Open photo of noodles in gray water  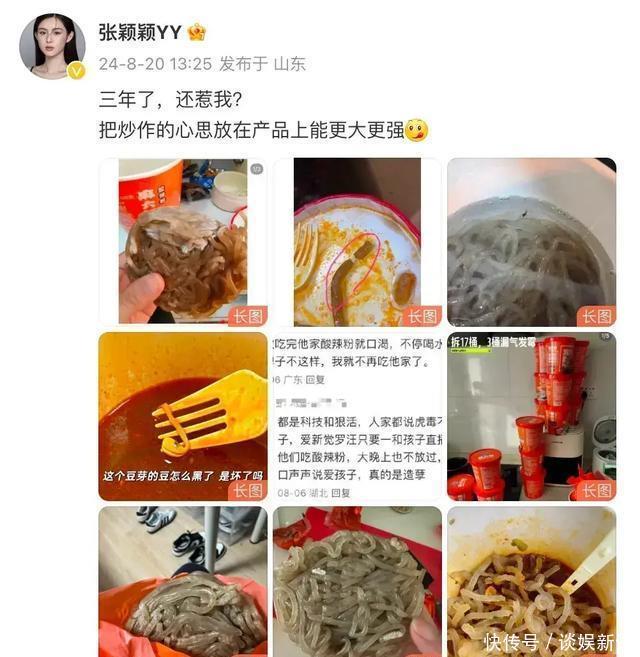531,242
